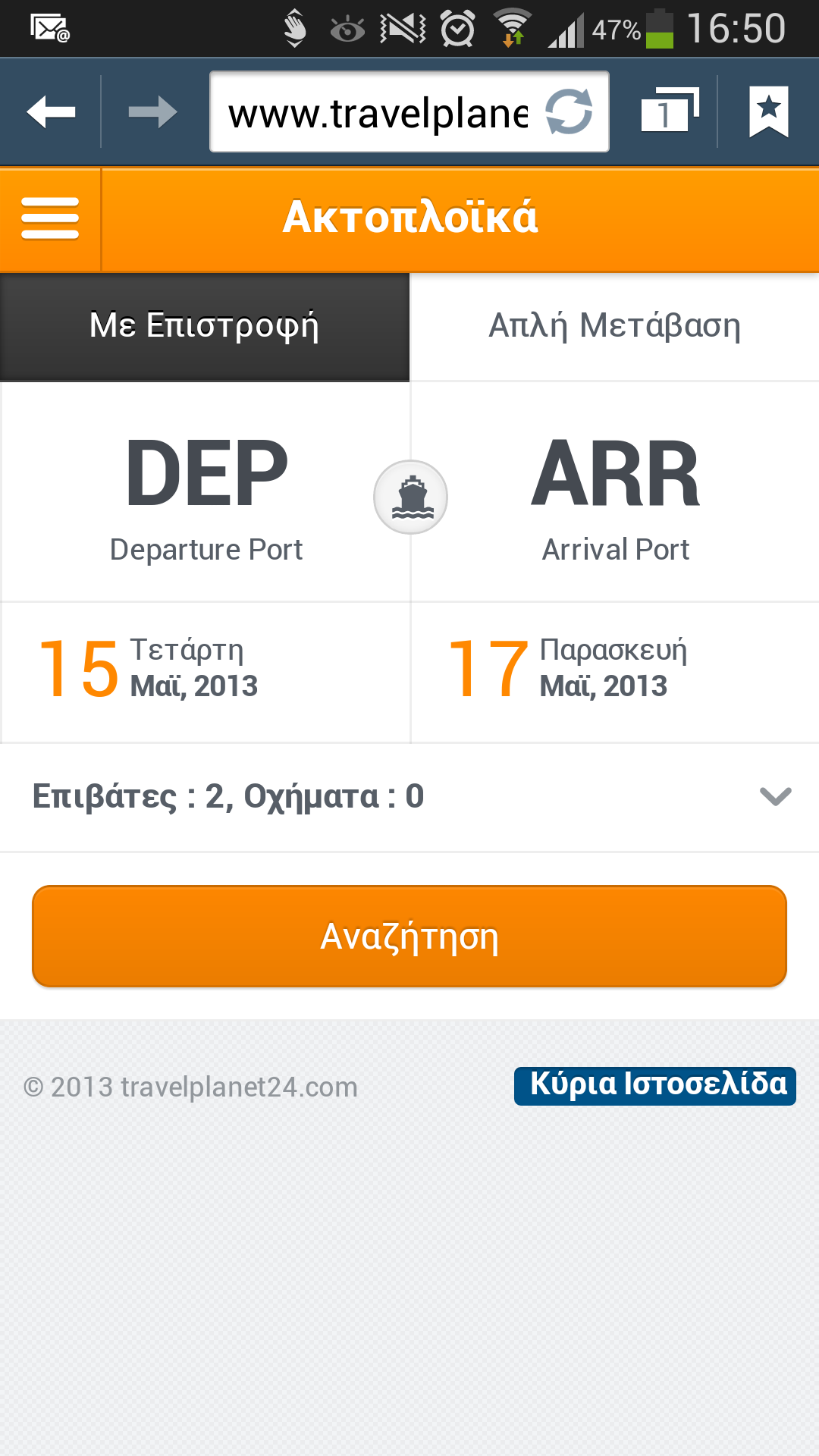The image size is (819, 1456).
Task: Select the Με Επιστροφή tab
Action: point(205,327)
